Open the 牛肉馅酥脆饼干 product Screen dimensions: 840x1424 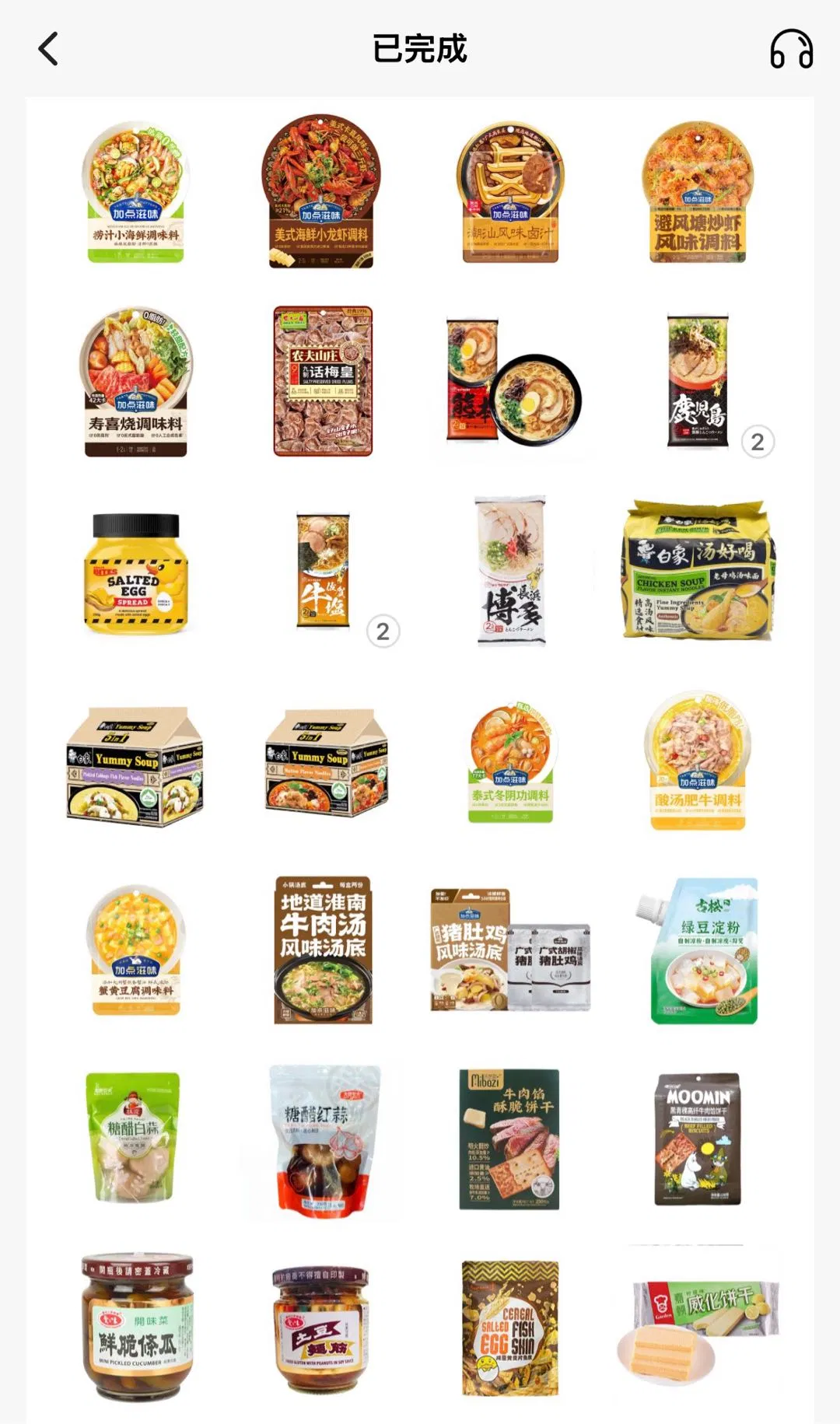(x=509, y=1139)
